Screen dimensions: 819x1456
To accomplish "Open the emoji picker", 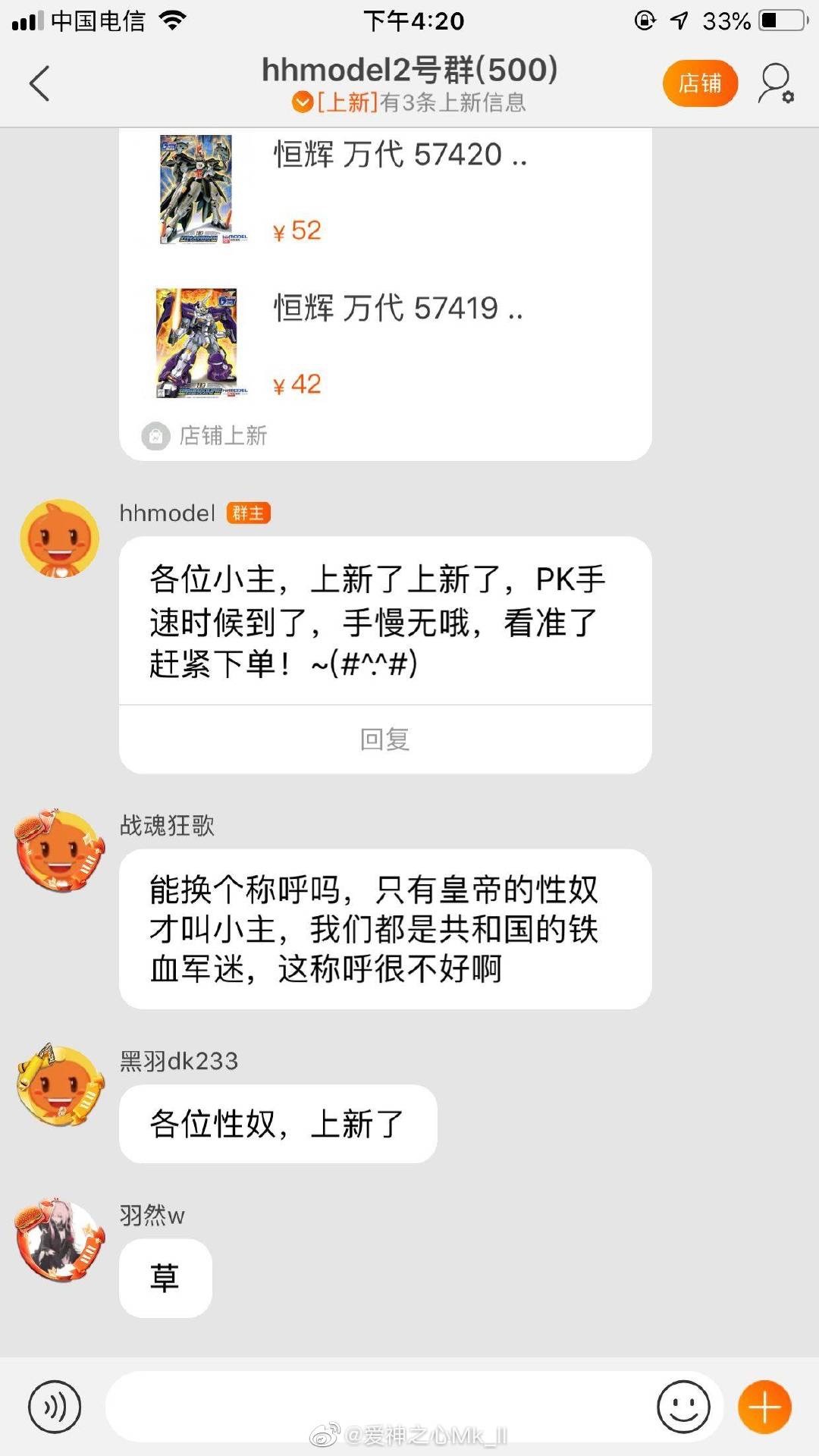I will click(x=683, y=1407).
